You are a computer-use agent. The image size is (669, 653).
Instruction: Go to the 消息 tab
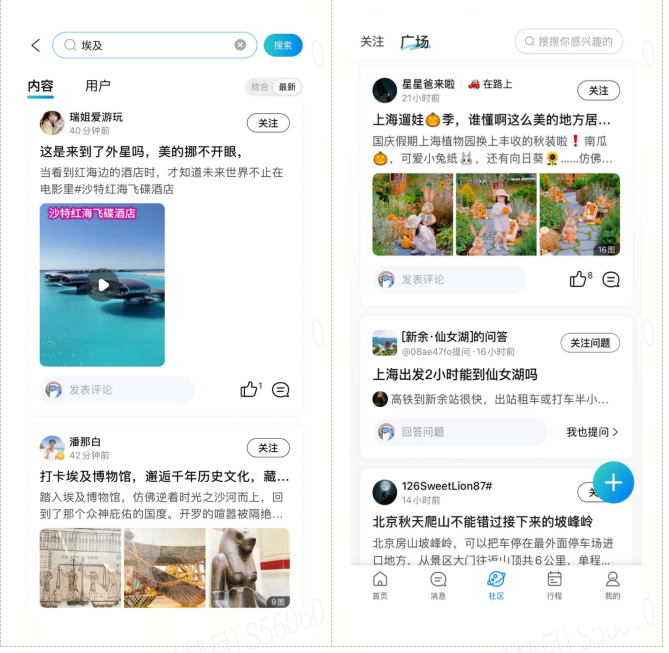pyautogui.click(x=438, y=584)
